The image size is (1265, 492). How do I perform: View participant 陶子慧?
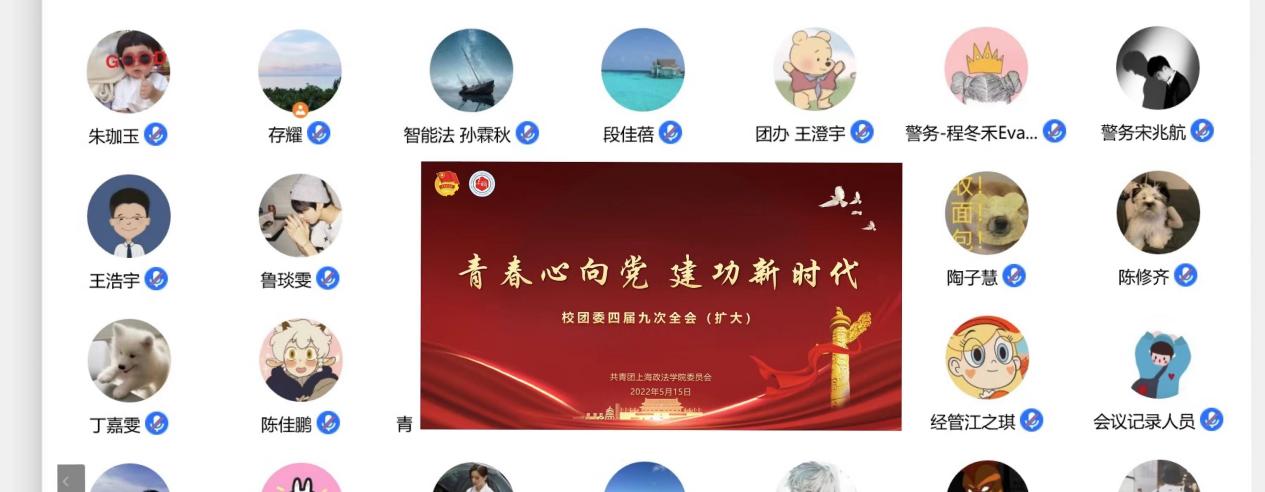pyautogui.click(x=986, y=213)
